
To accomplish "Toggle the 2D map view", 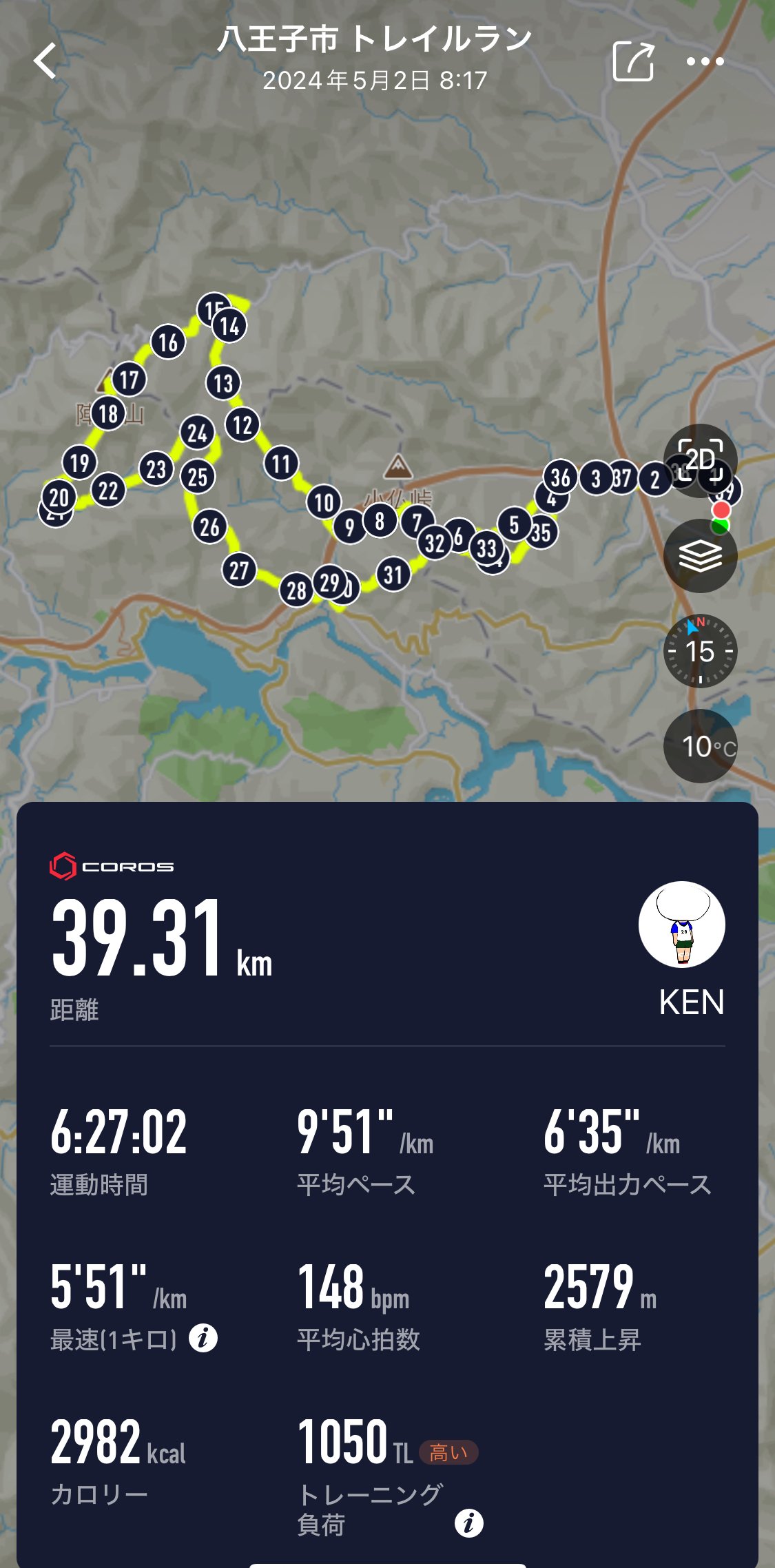I will (700, 460).
